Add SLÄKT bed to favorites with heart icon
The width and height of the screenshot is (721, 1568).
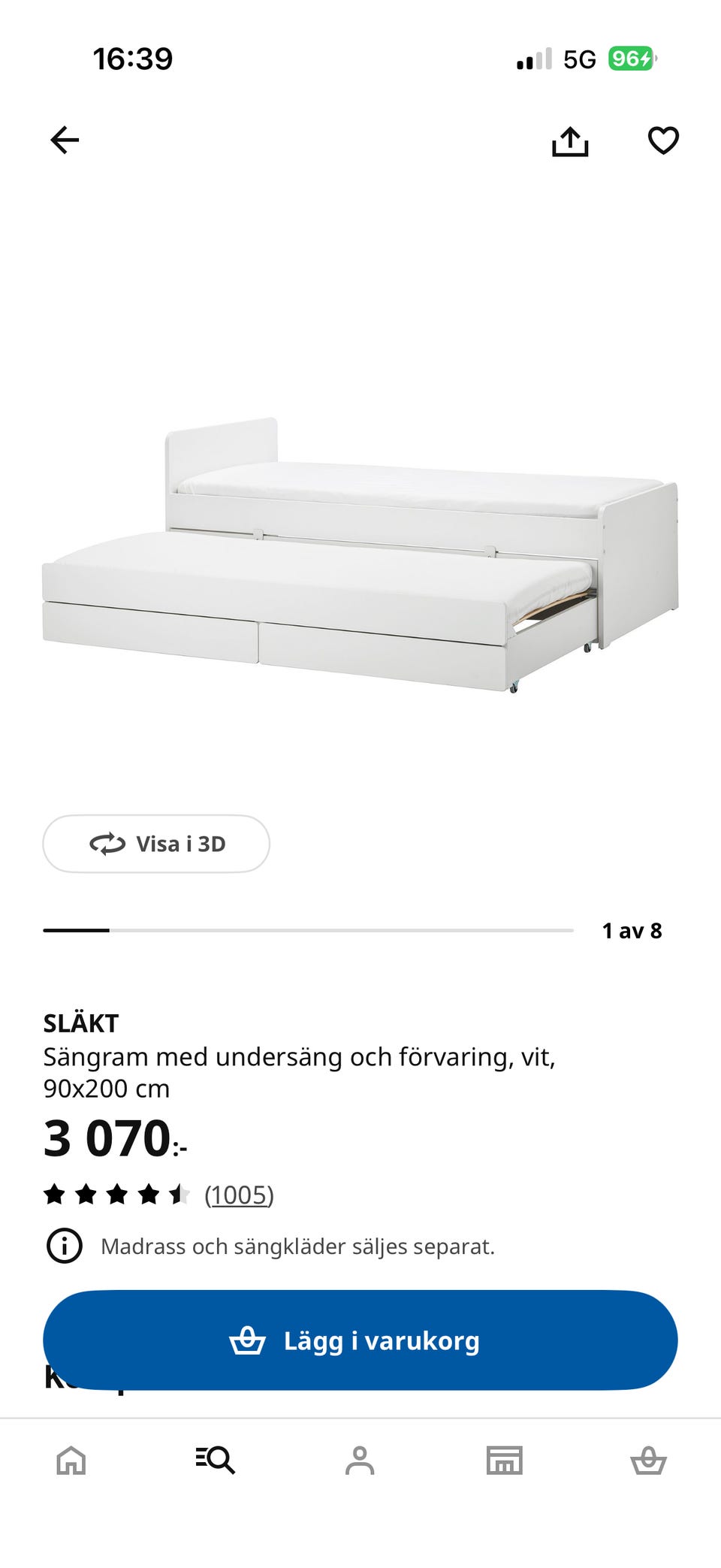[x=663, y=140]
